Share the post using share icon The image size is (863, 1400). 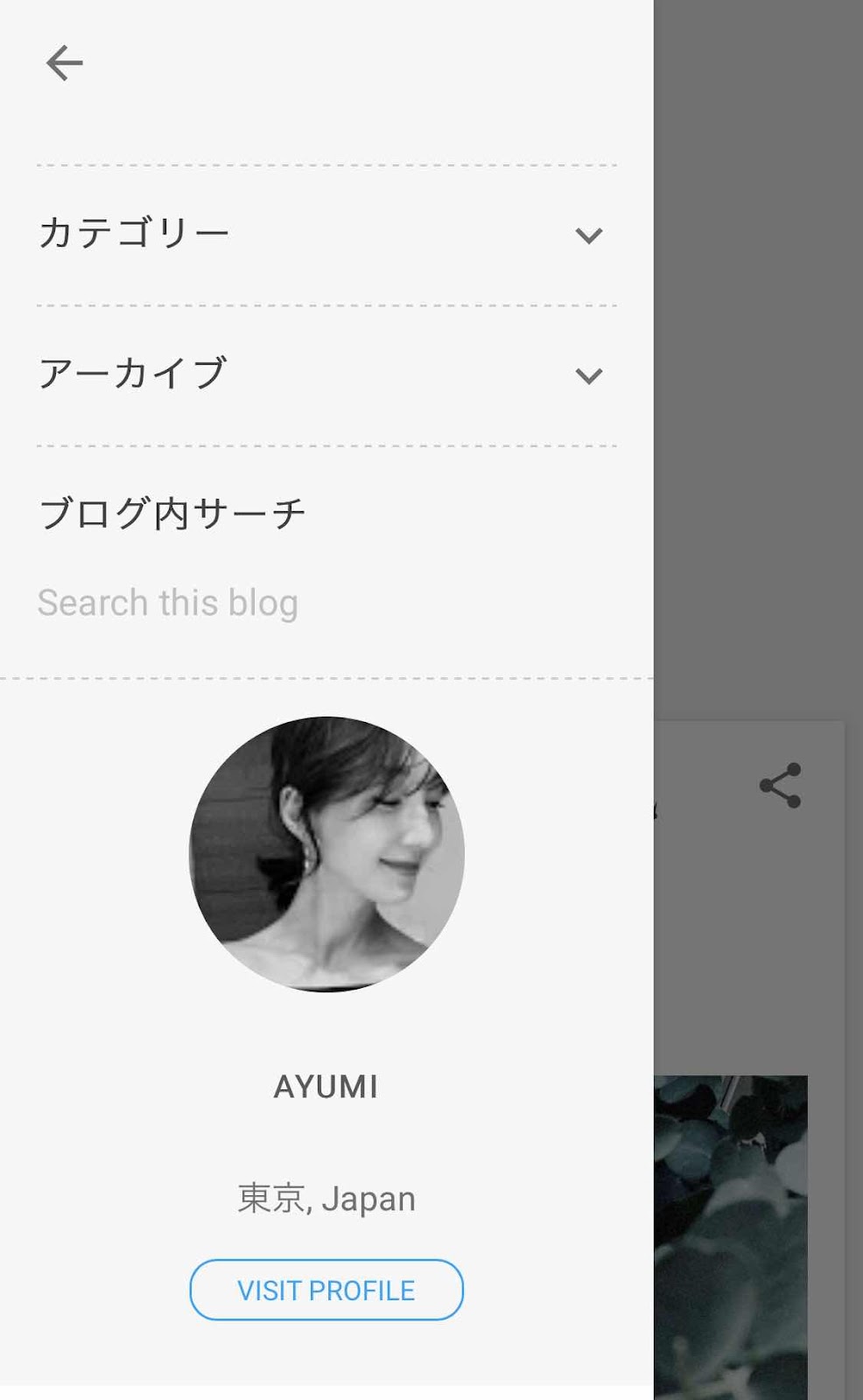[x=780, y=785]
